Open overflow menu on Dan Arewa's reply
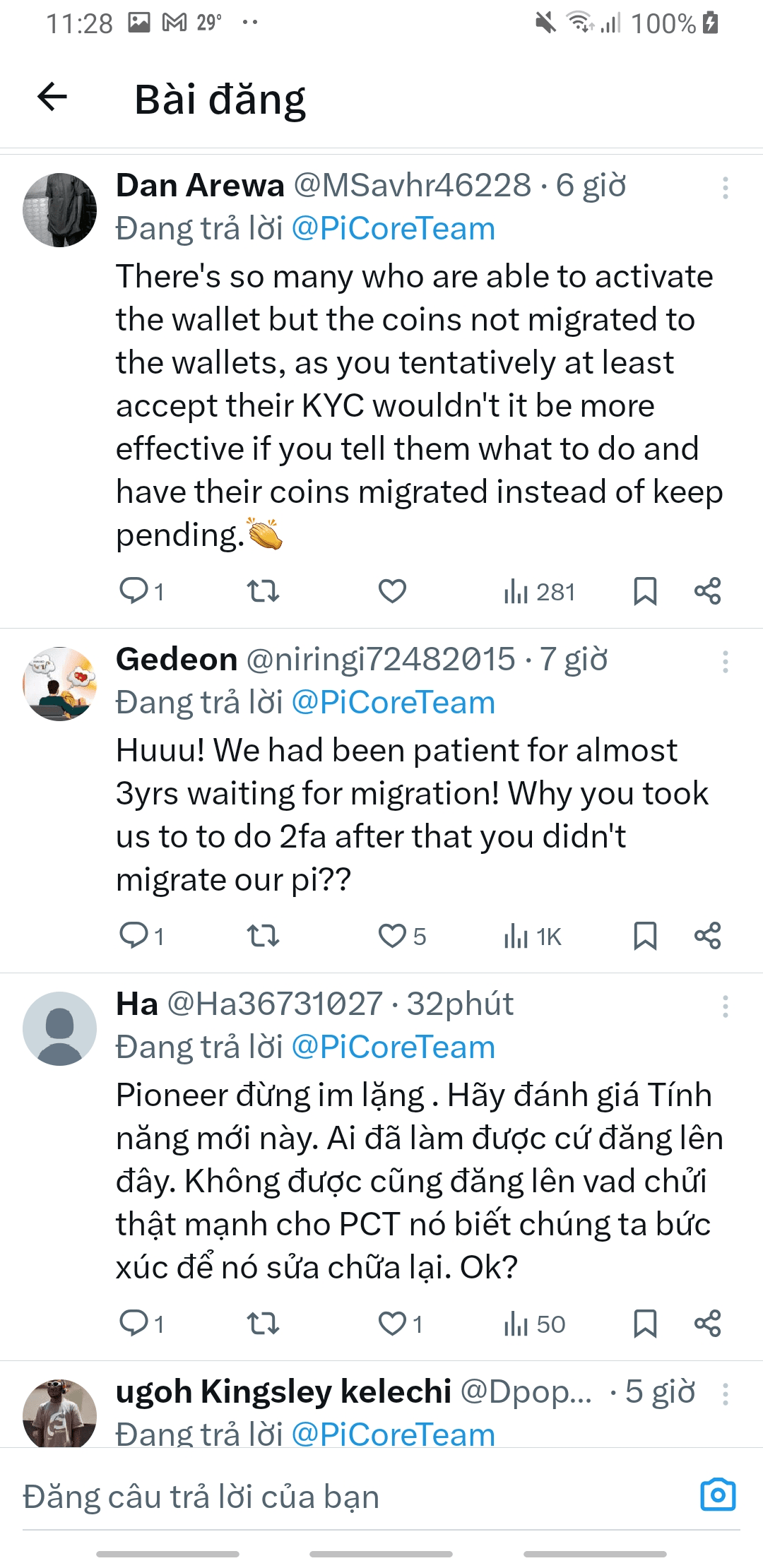Screen dimensions: 763x1568 (725, 188)
